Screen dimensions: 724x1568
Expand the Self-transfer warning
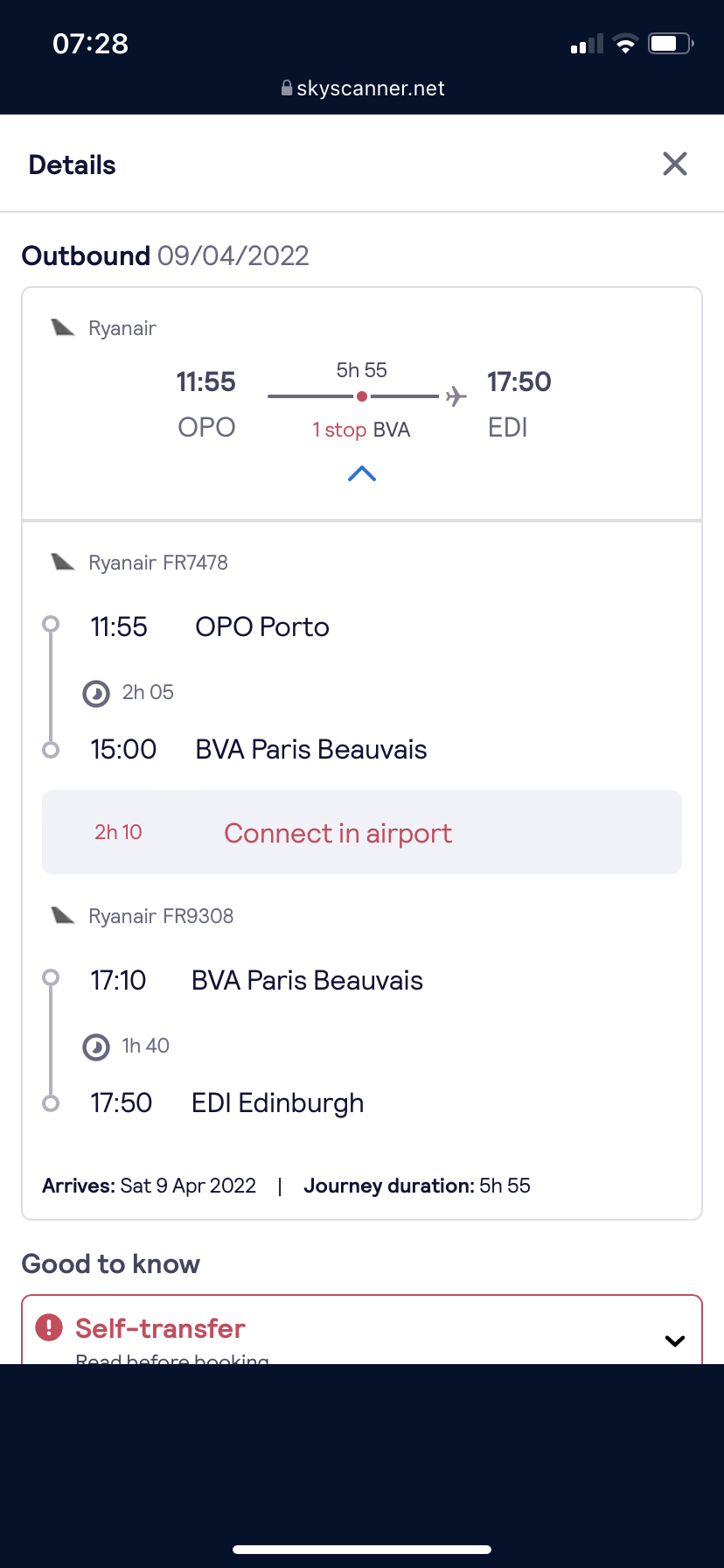[674, 1340]
